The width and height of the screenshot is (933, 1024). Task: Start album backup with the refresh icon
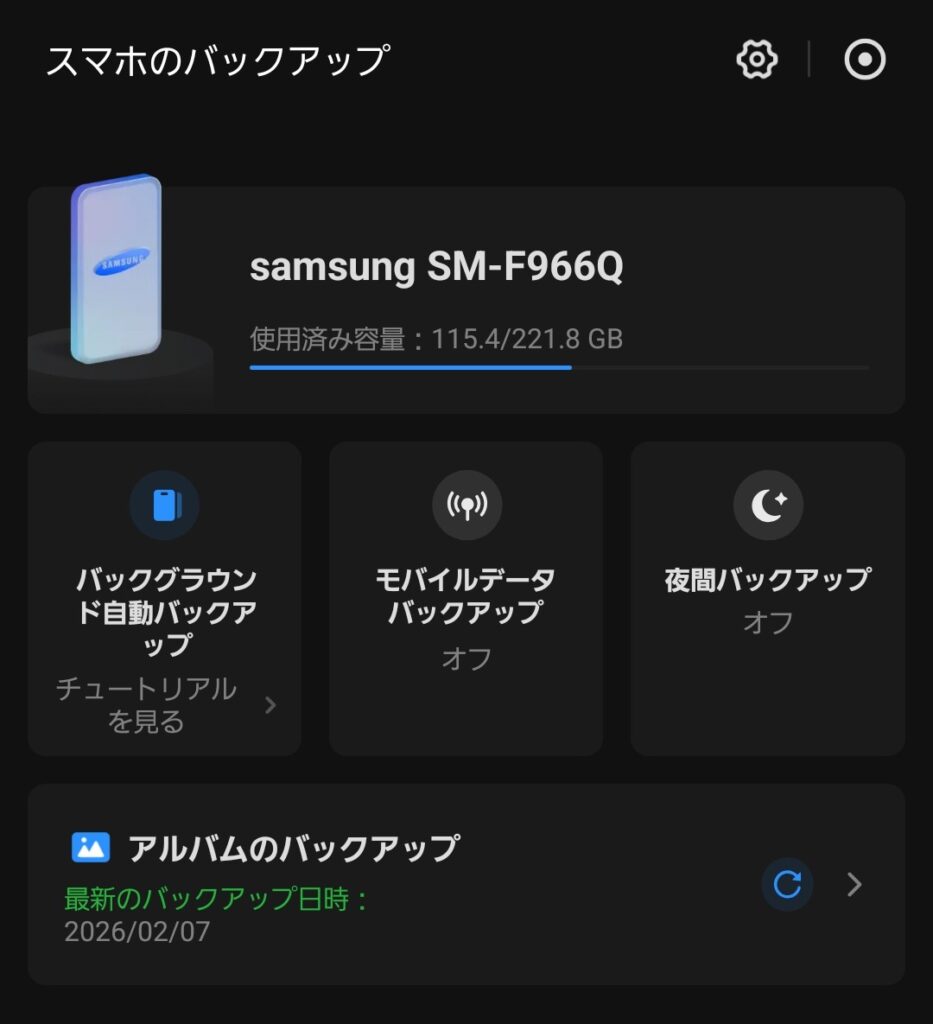click(x=787, y=885)
